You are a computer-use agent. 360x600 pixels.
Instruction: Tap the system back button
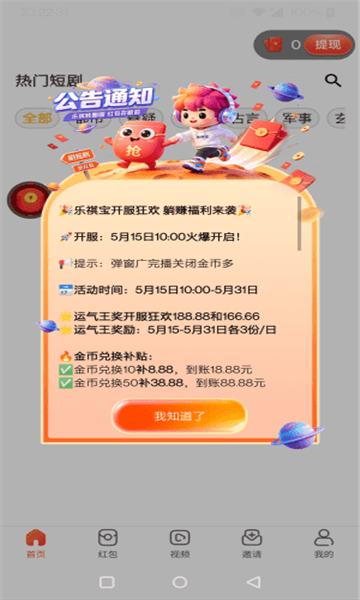pos(254,582)
